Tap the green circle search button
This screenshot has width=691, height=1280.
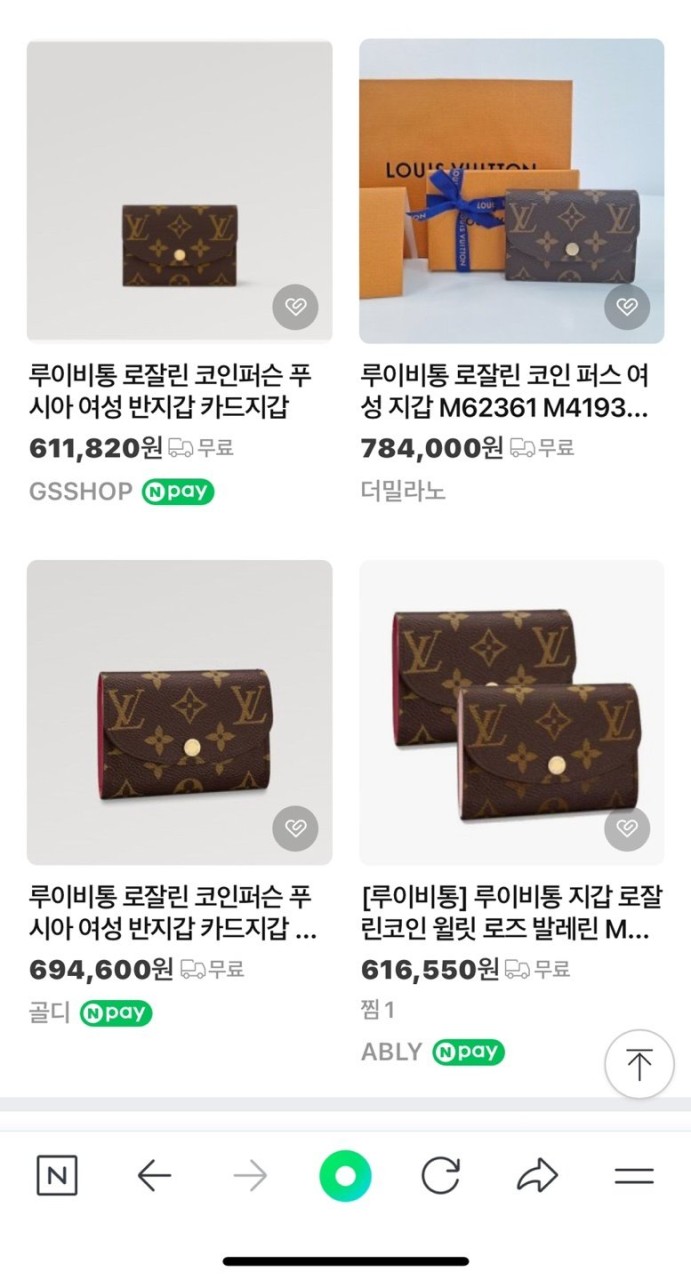(x=345, y=1176)
